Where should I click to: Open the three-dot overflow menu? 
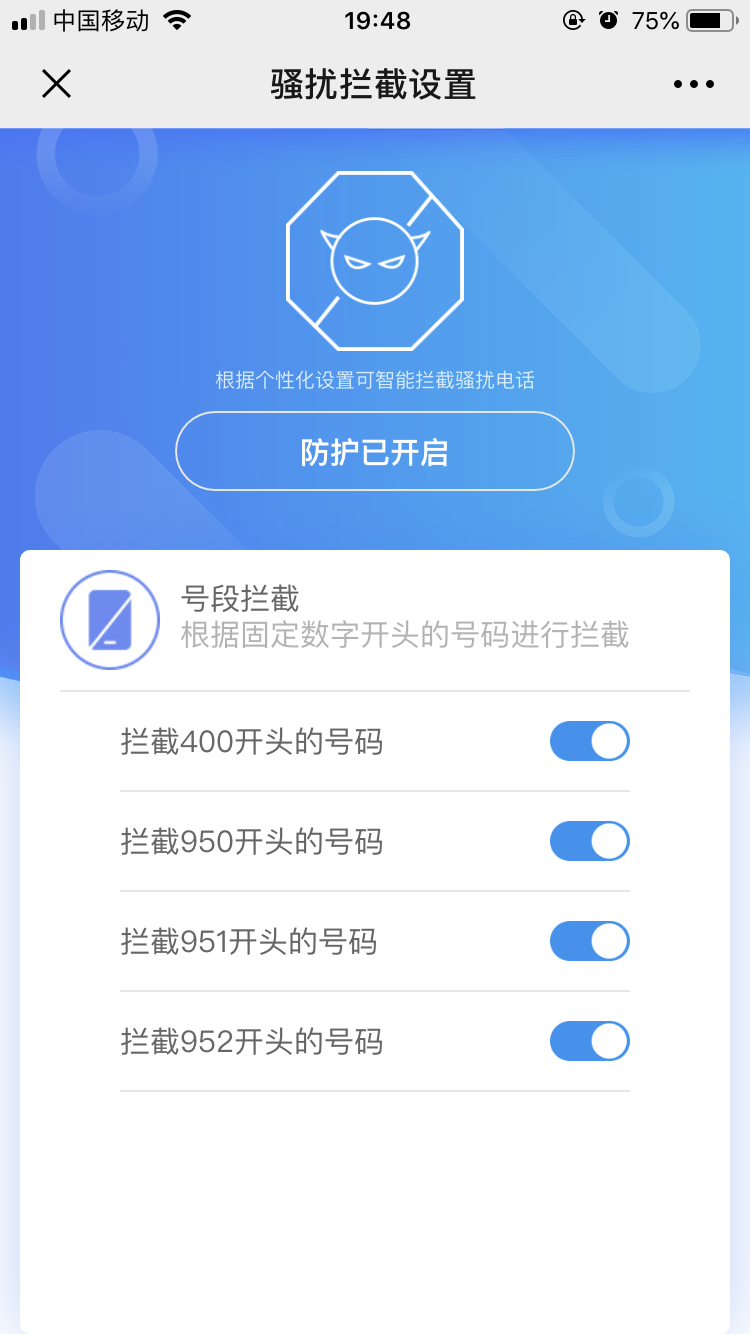694,85
